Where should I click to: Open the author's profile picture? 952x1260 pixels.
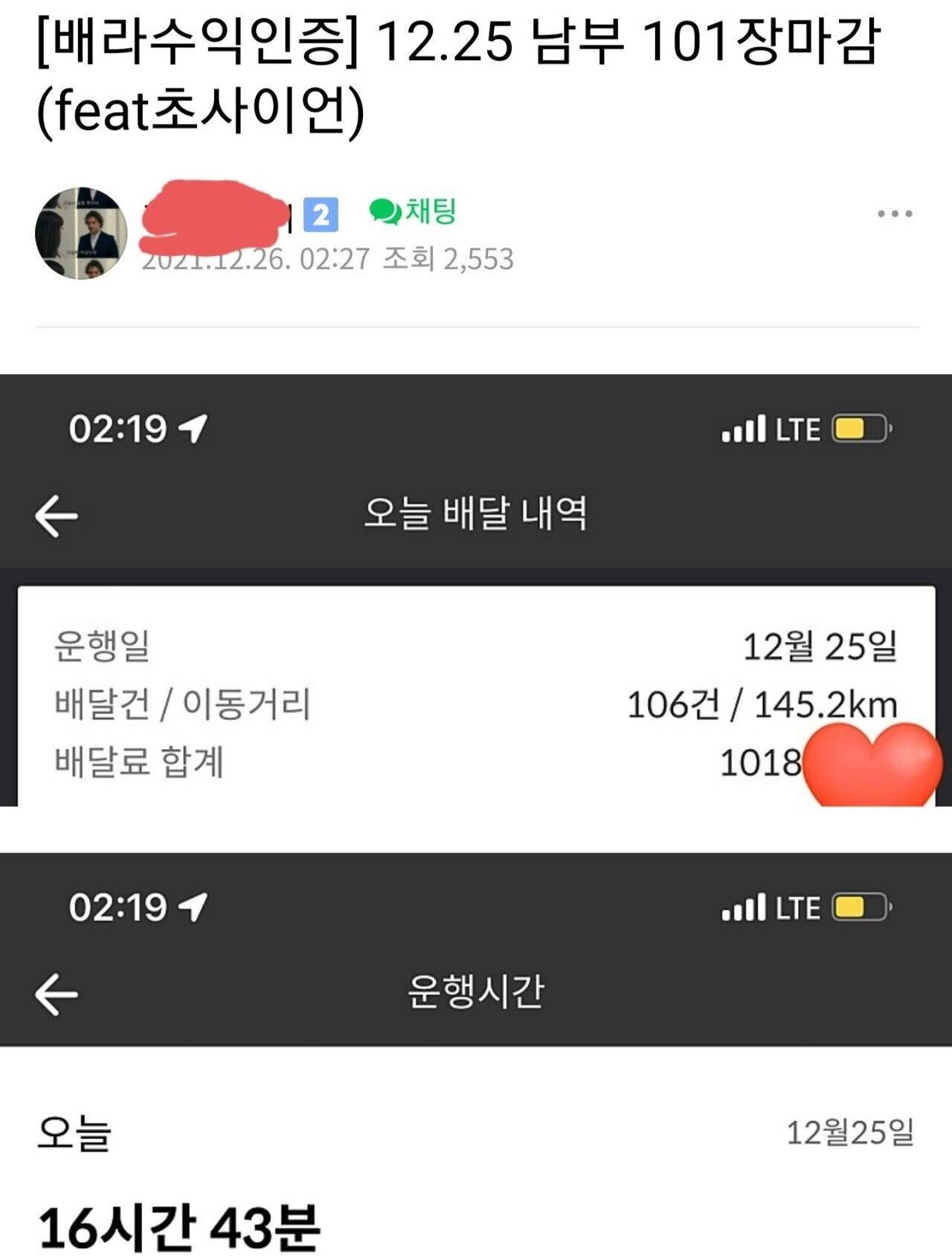[81, 233]
